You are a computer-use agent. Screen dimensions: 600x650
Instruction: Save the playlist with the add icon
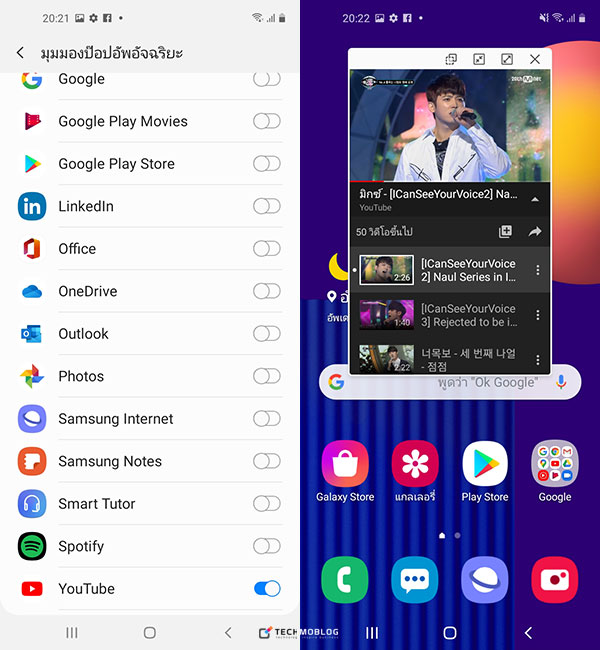506,232
